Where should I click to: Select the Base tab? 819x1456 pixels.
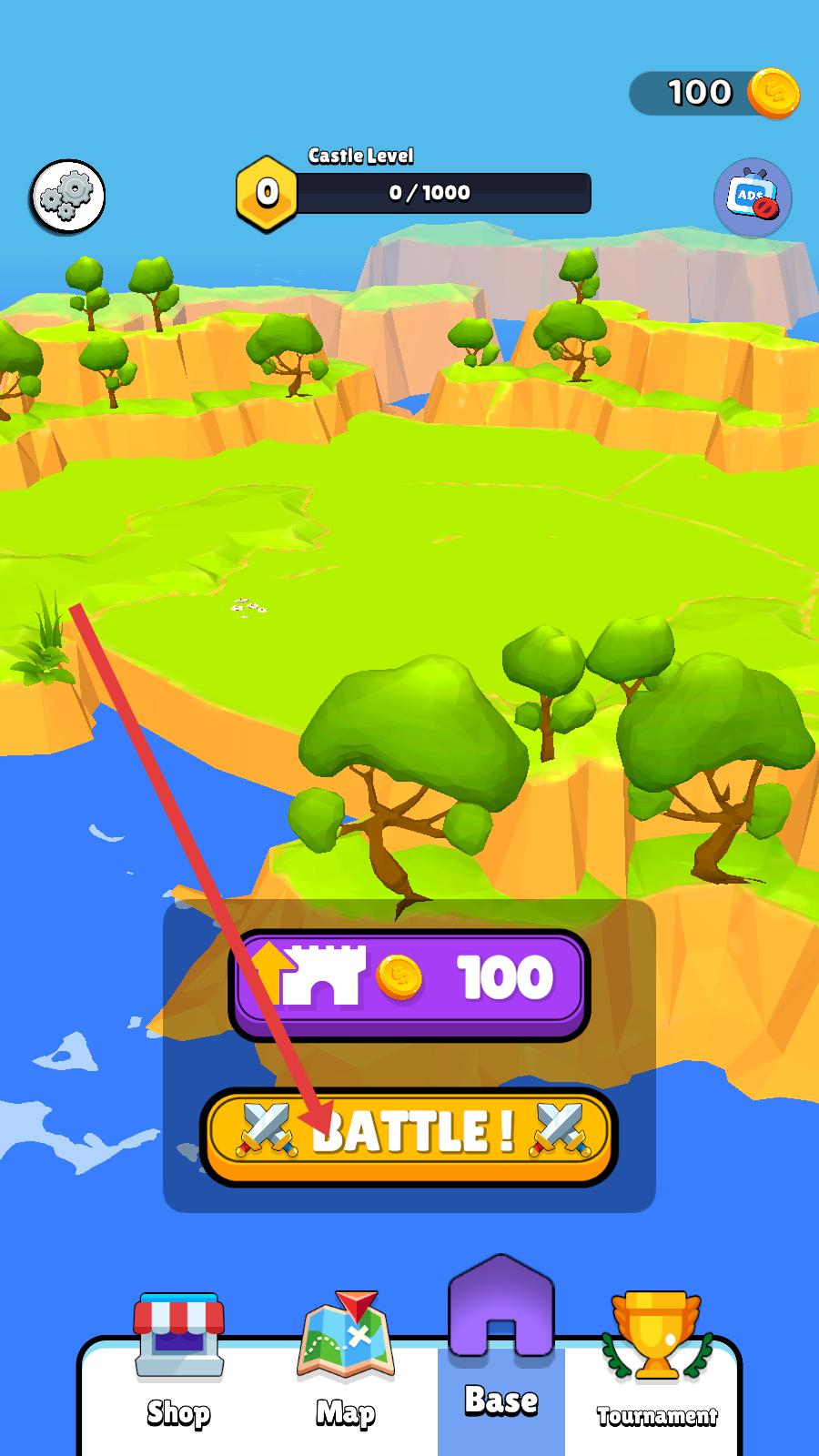(x=501, y=1351)
